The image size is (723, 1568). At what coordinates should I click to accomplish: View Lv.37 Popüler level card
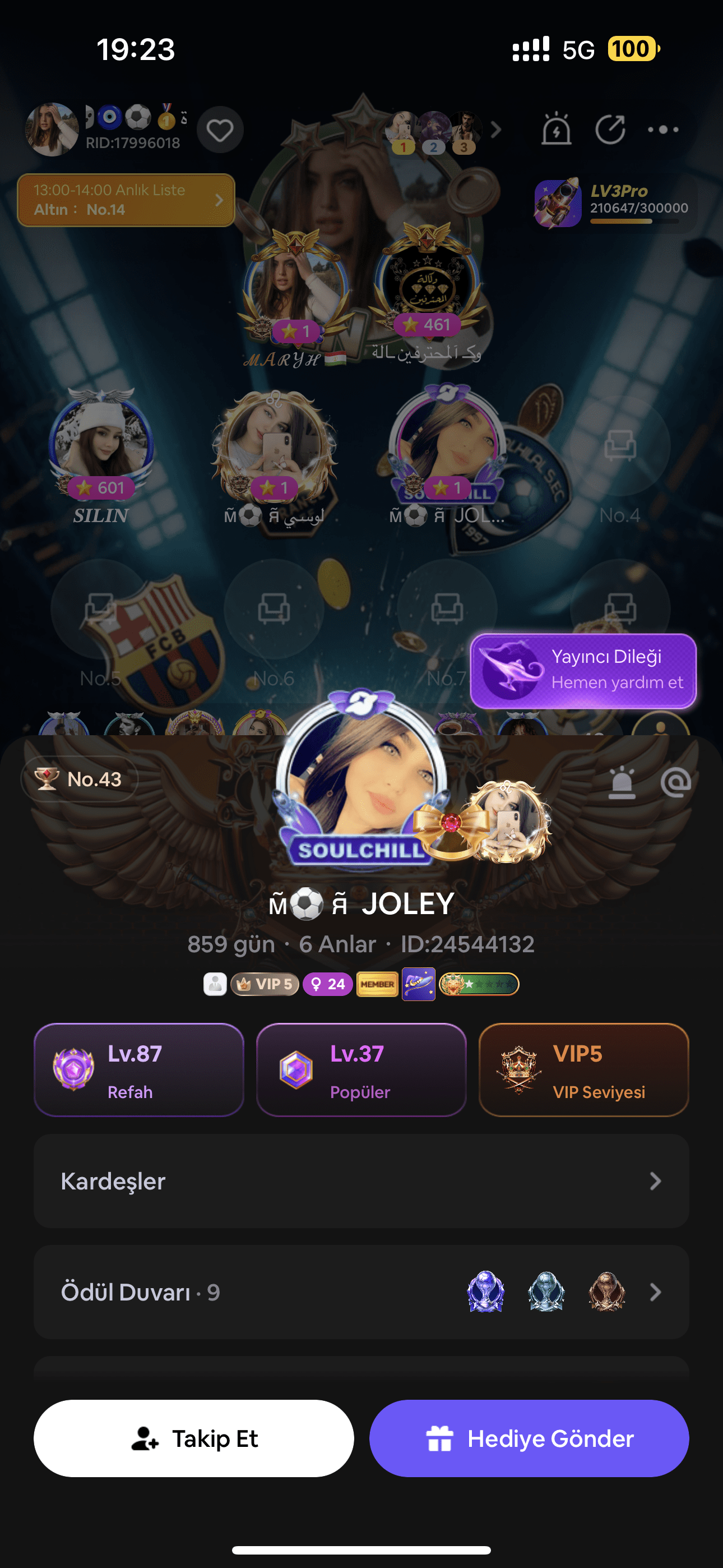pyautogui.click(x=361, y=1070)
